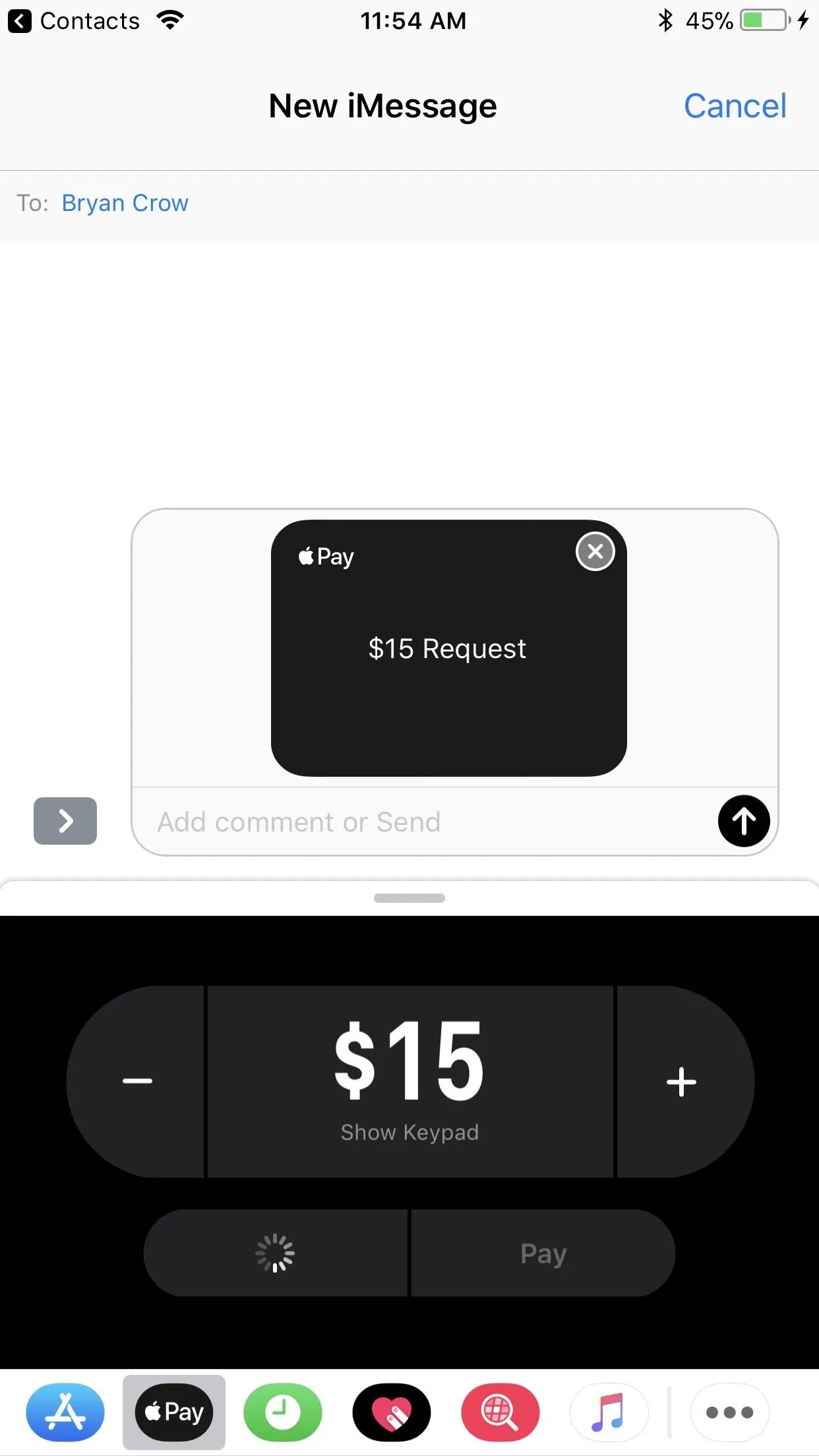Open the green clock iMessage app
This screenshot has width=819, height=1456.
[283, 1412]
